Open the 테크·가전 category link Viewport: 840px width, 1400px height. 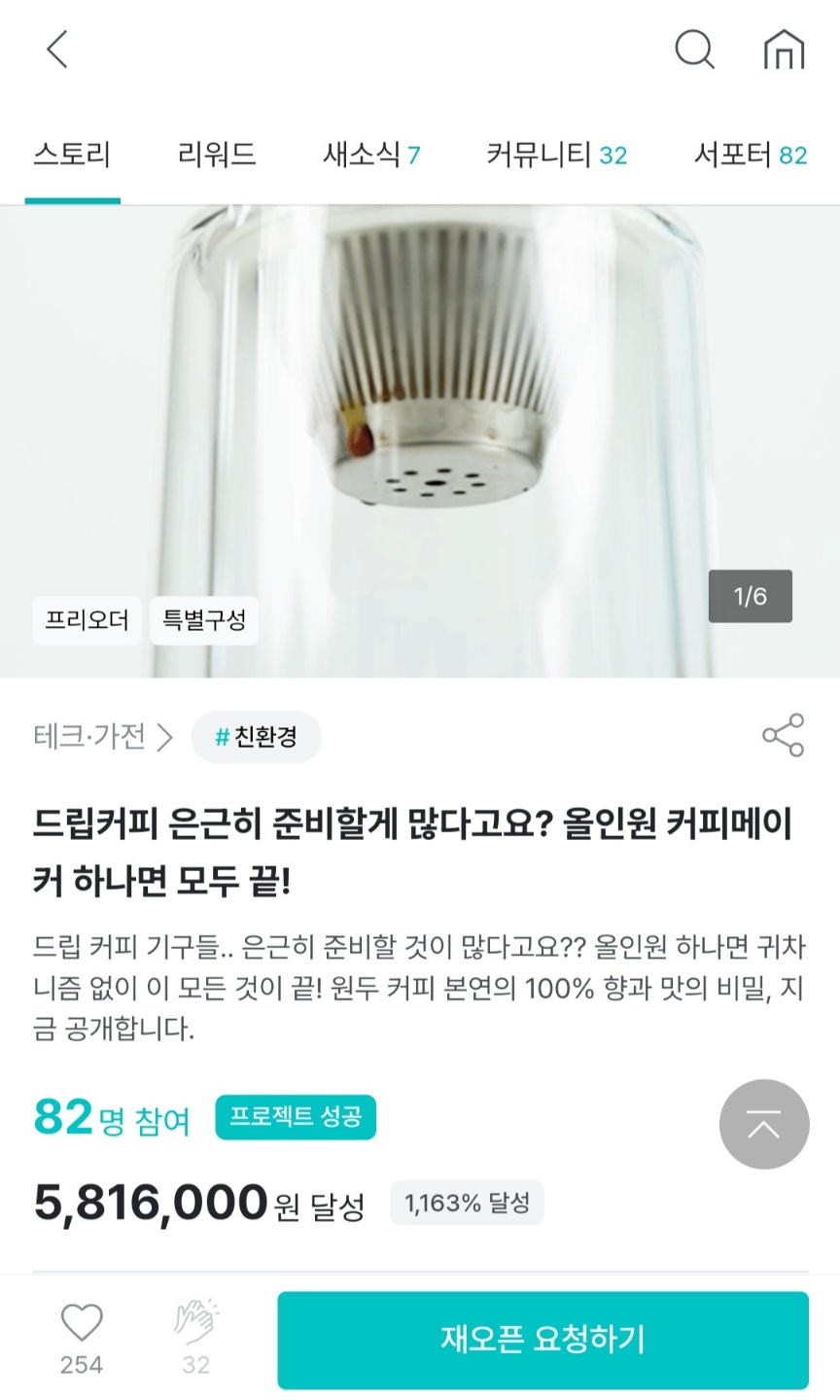102,737
